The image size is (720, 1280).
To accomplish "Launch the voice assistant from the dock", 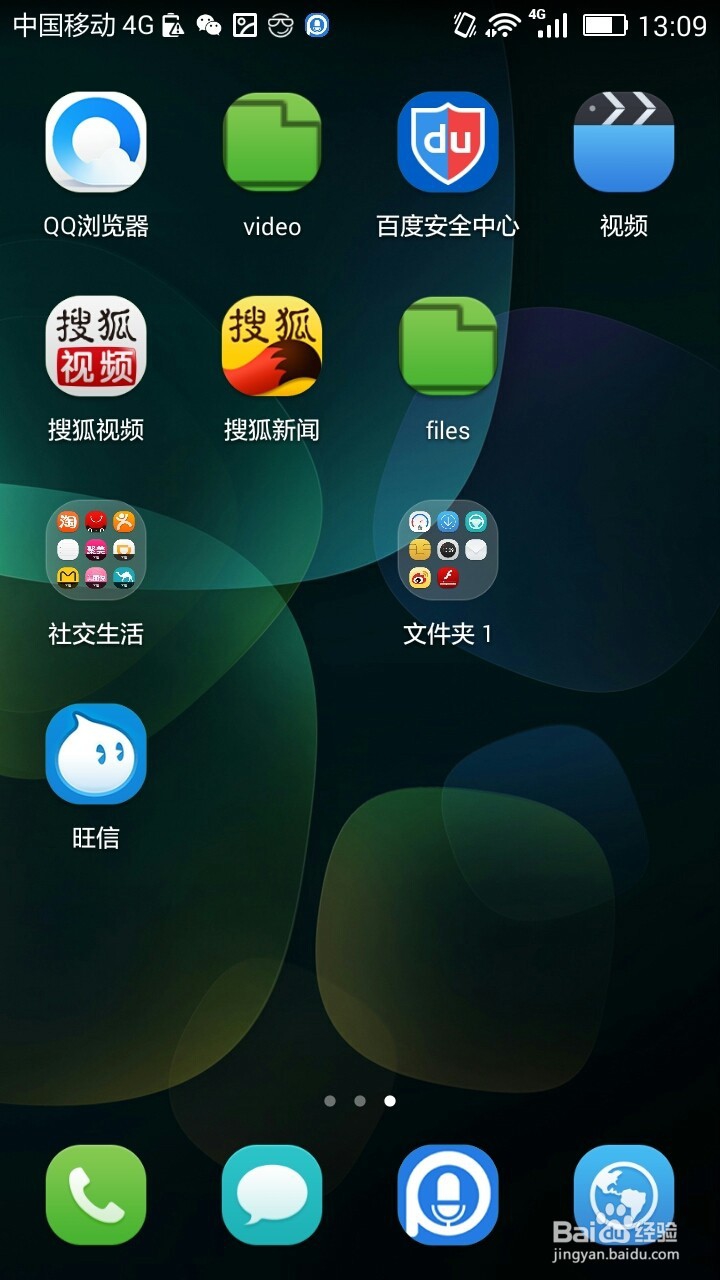I will pyautogui.click(x=448, y=1192).
